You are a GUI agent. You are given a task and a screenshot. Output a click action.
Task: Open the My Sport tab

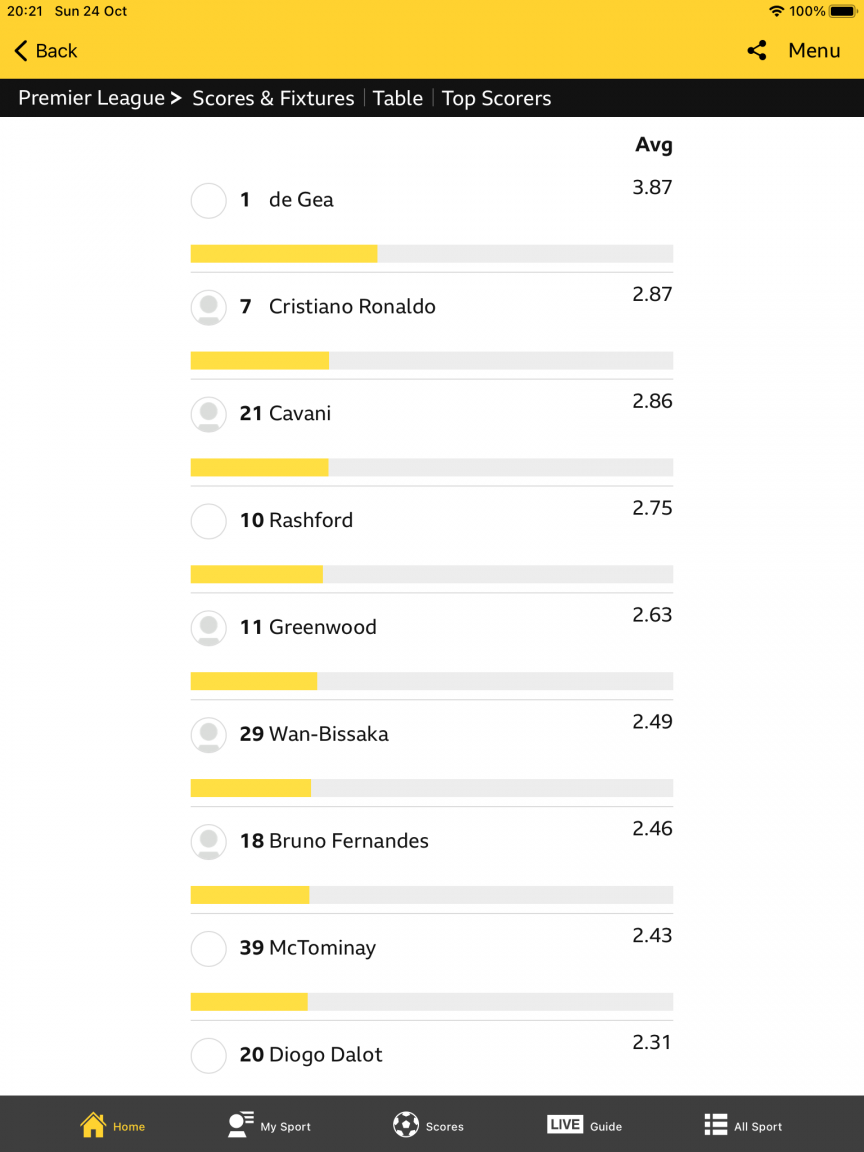(270, 1125)
